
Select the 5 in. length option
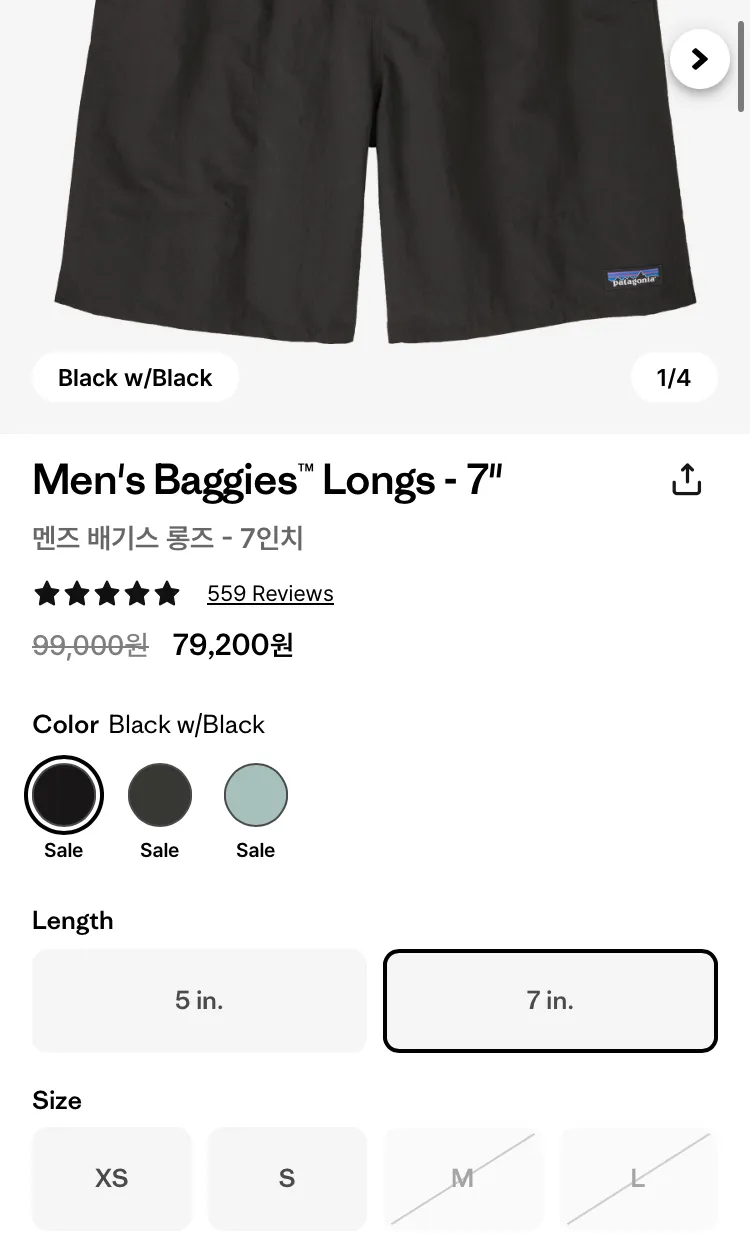click(x=199, y=1000)
